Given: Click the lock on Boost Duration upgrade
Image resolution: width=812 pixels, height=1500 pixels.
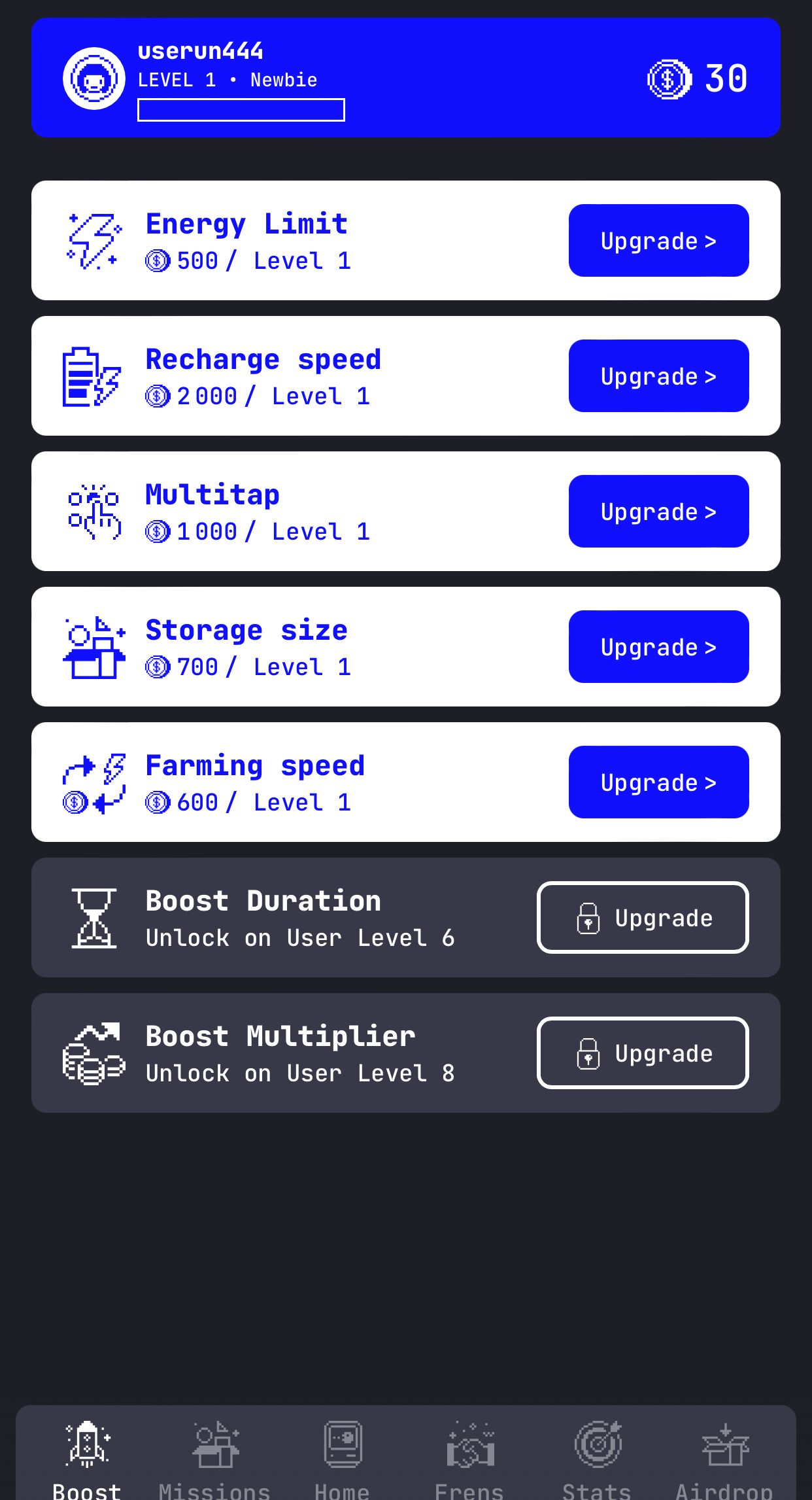Looking at the screenshot, I should [588, 918].
